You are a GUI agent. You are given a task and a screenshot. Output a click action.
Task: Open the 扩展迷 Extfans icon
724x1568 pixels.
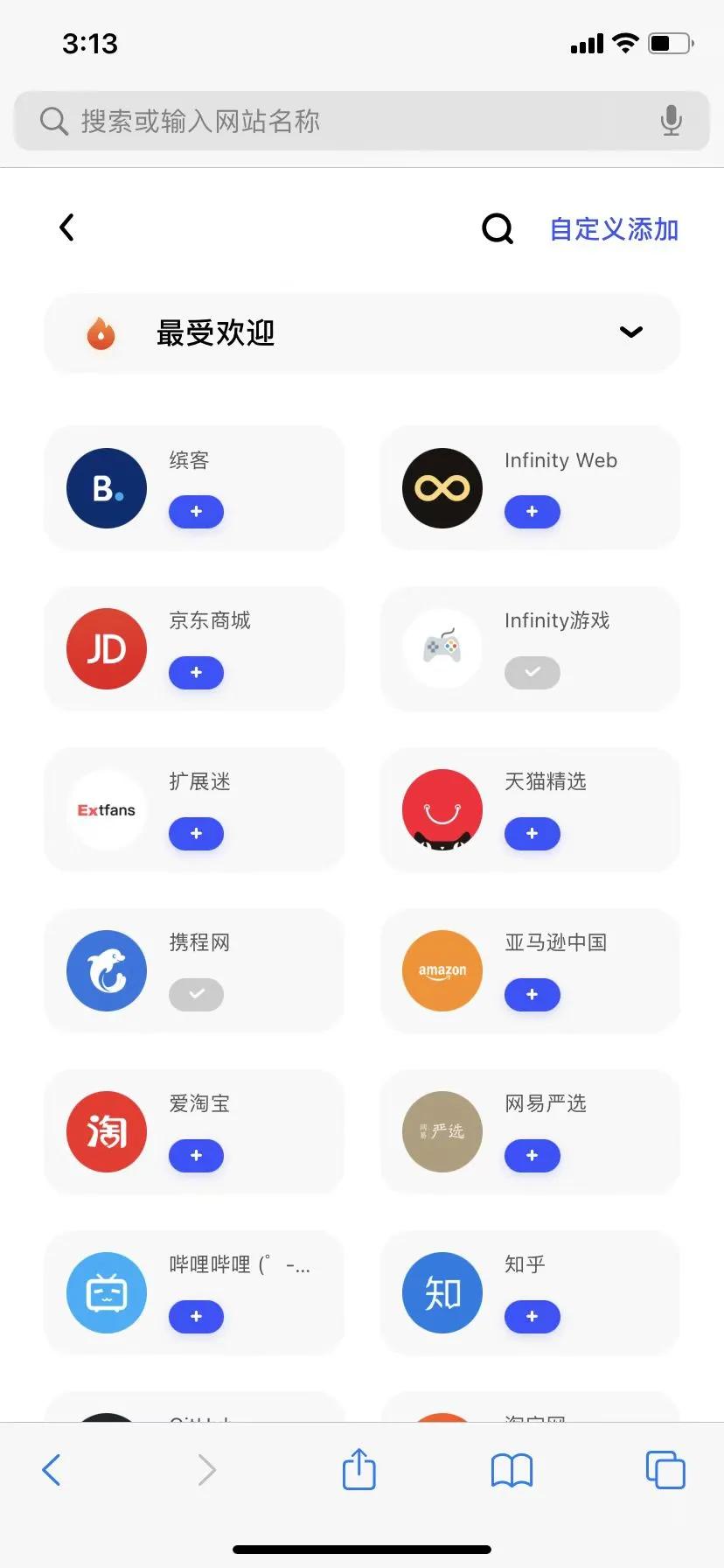(x=106, y=809)
